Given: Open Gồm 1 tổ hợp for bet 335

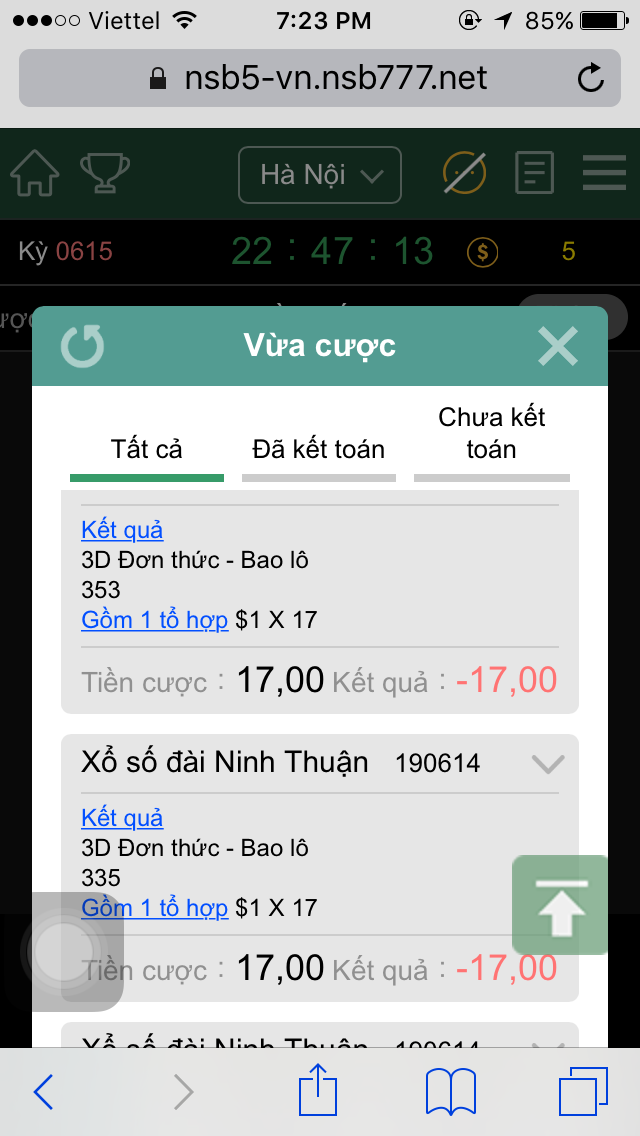Looking at the screenshot, I should (154, 908).
